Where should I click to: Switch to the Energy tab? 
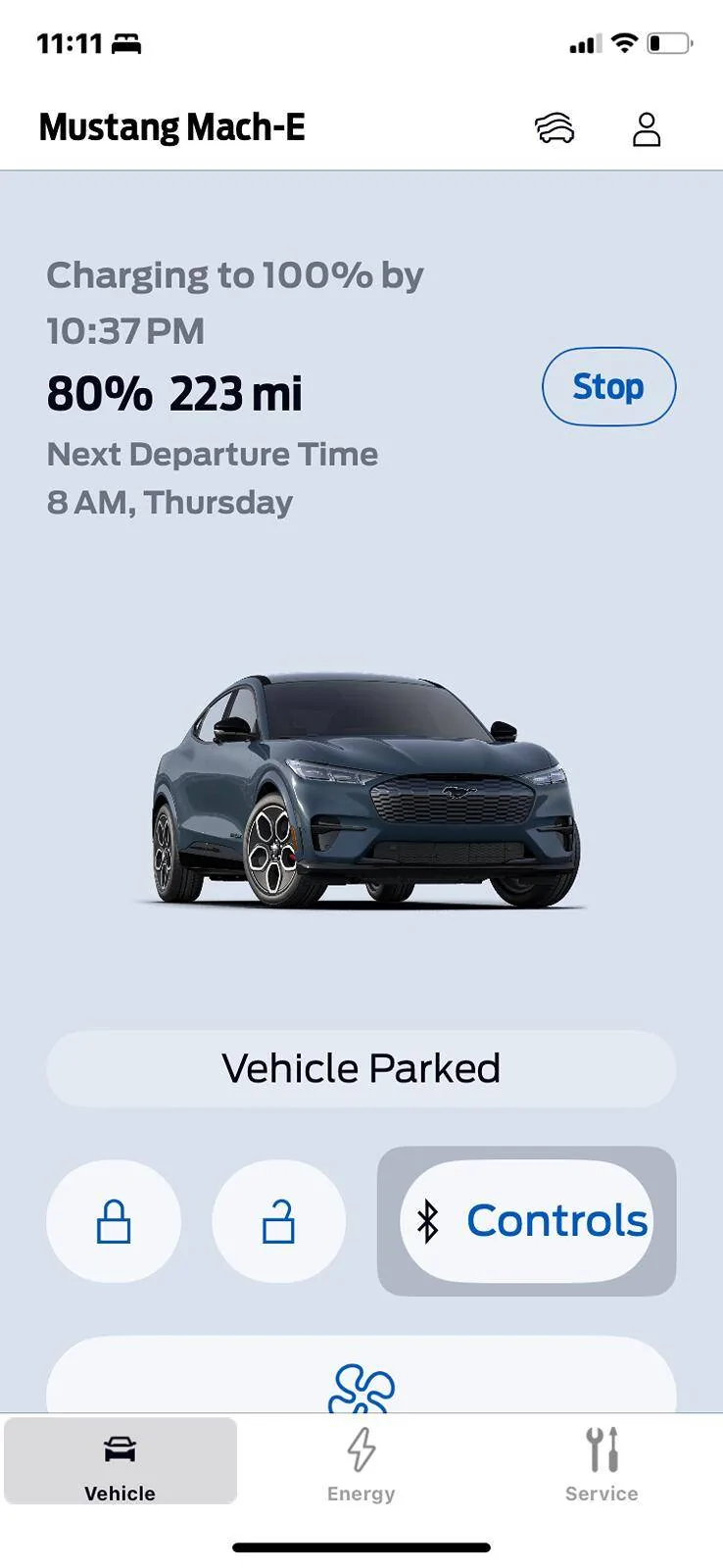click(361, 1464)
